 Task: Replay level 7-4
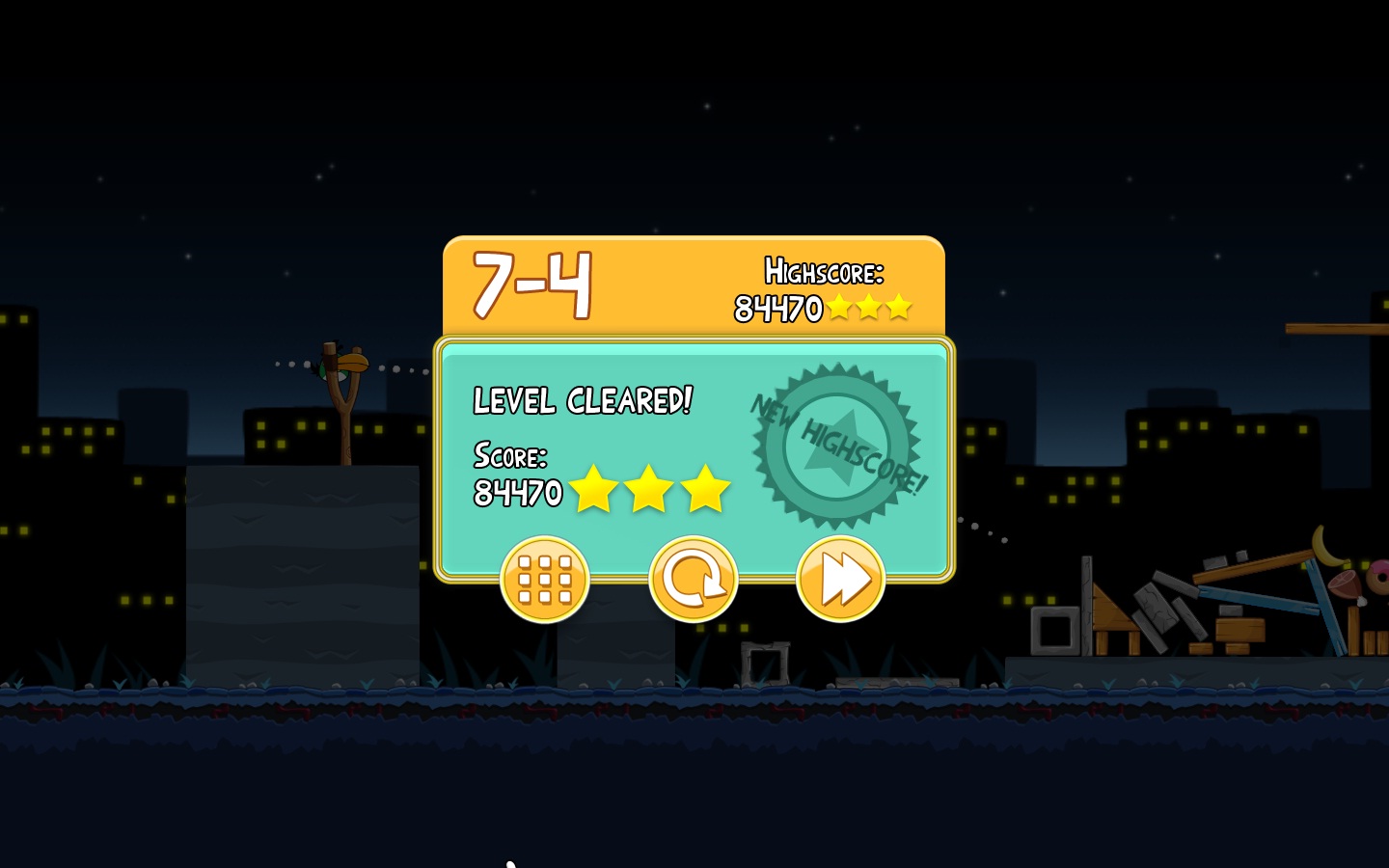[693, 580]
